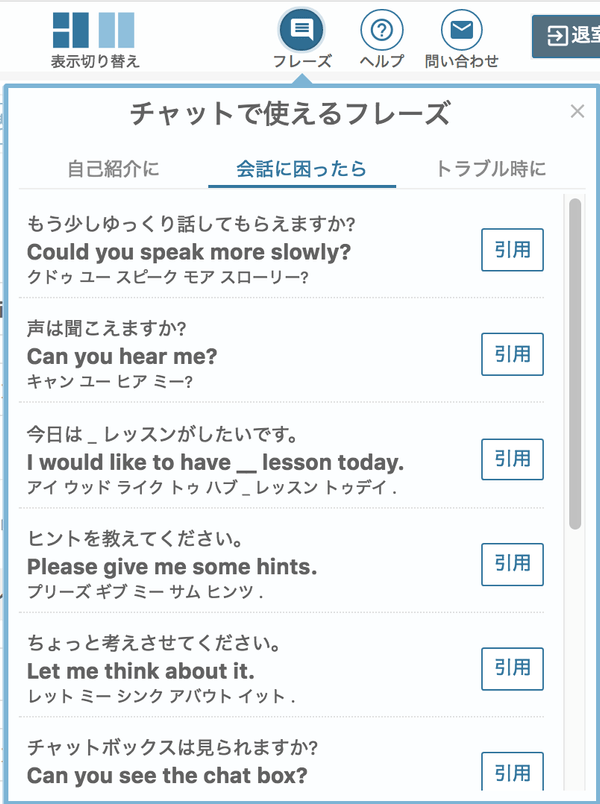Quote "Can you hear me?" with 引用
This screenshot has width=600, height=804.
click(x=512, y=354)
